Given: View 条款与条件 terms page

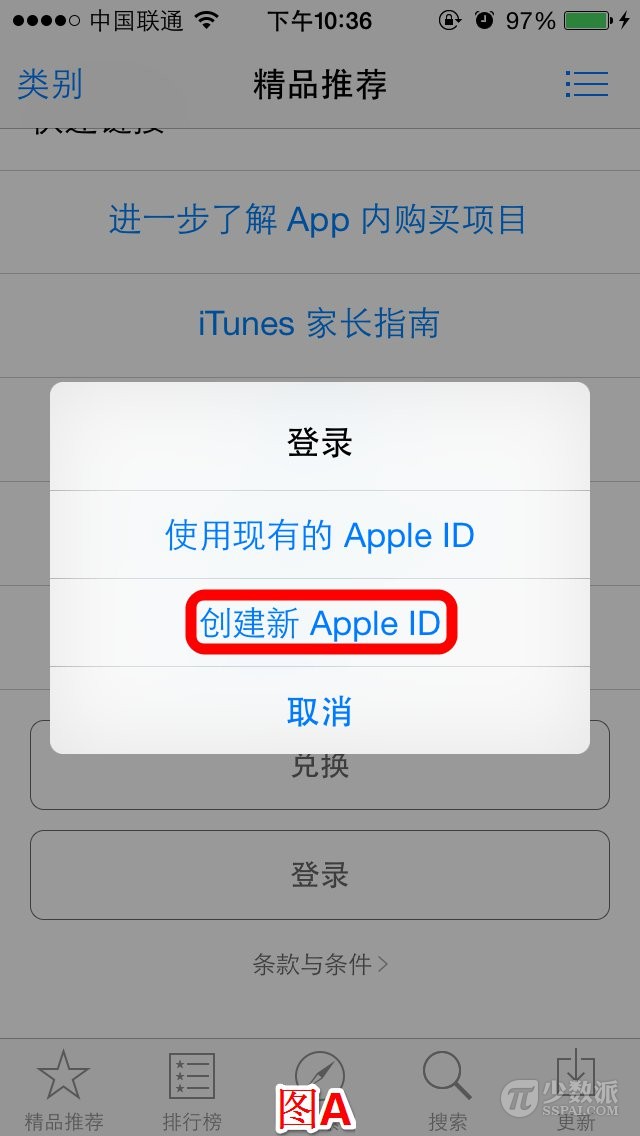Looking at the screenshot, I should 320,964.
